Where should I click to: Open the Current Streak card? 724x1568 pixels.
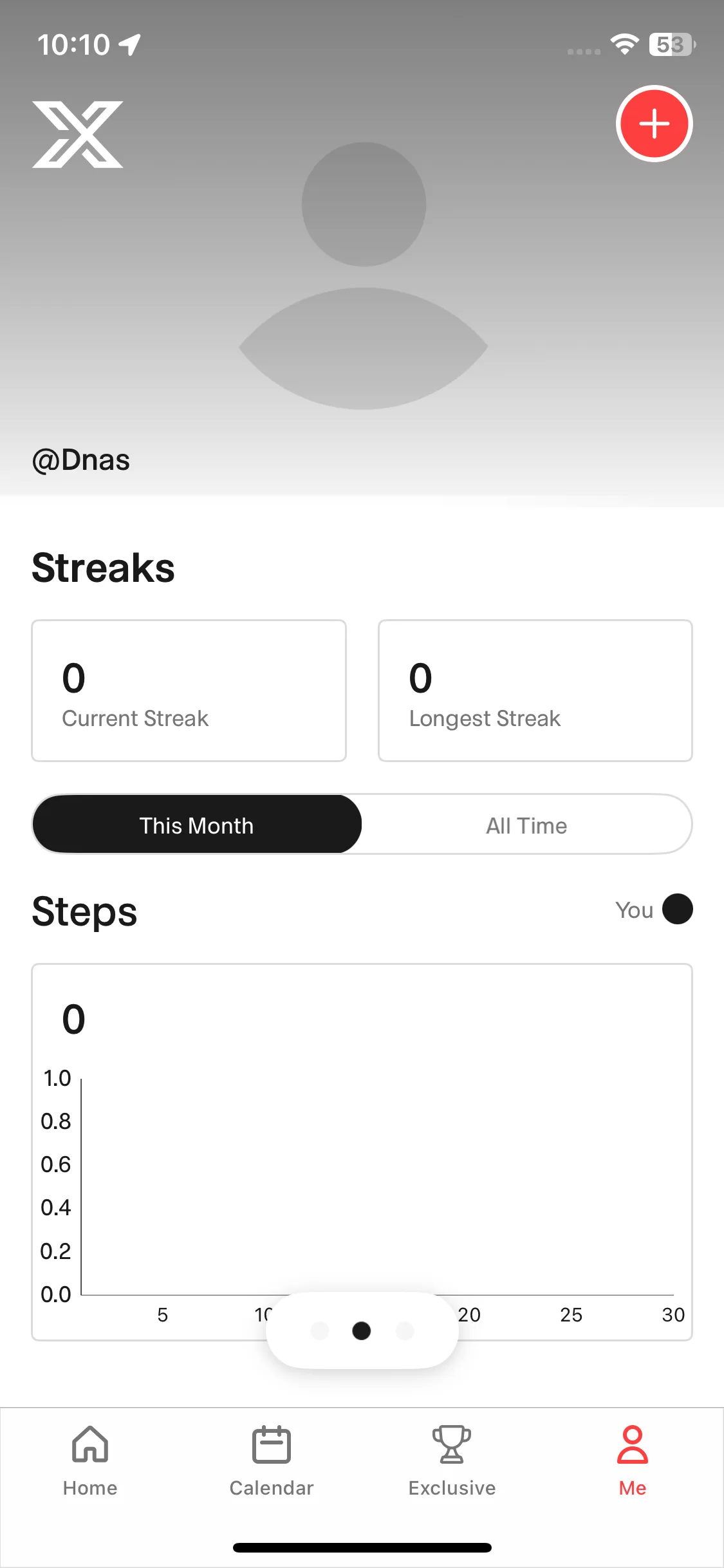click(189, 691)
